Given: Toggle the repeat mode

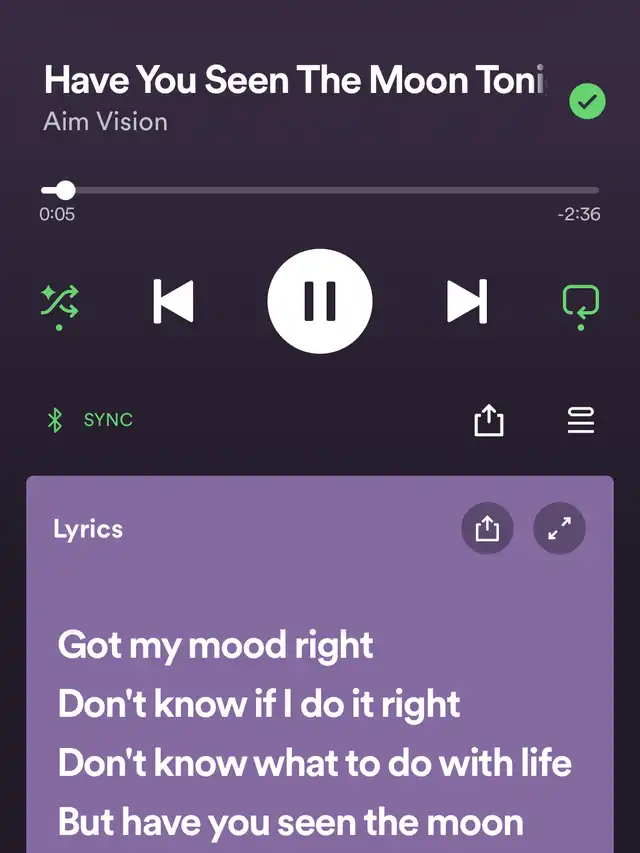Looking at the screenshot, I should click(x=581, y=301).
